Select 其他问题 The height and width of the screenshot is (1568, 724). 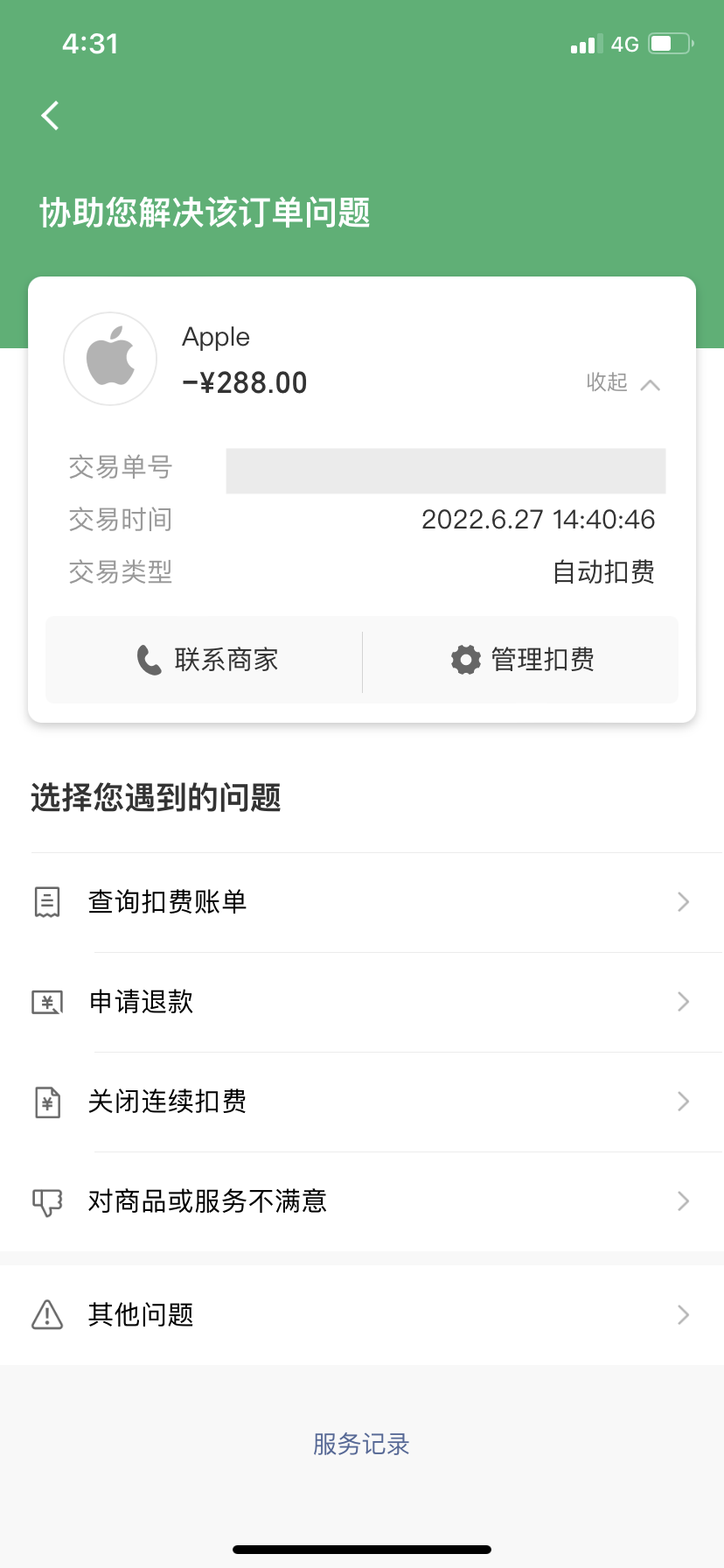(x=362, y=1314)
